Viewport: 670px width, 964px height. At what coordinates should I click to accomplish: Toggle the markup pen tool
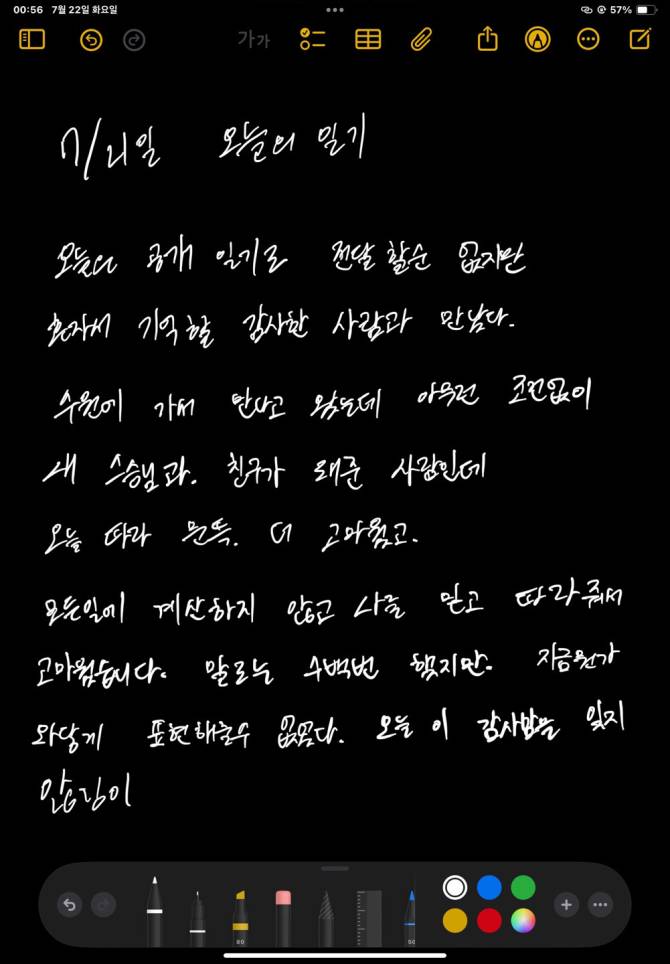pyautogui.click(x=538, y=40)
